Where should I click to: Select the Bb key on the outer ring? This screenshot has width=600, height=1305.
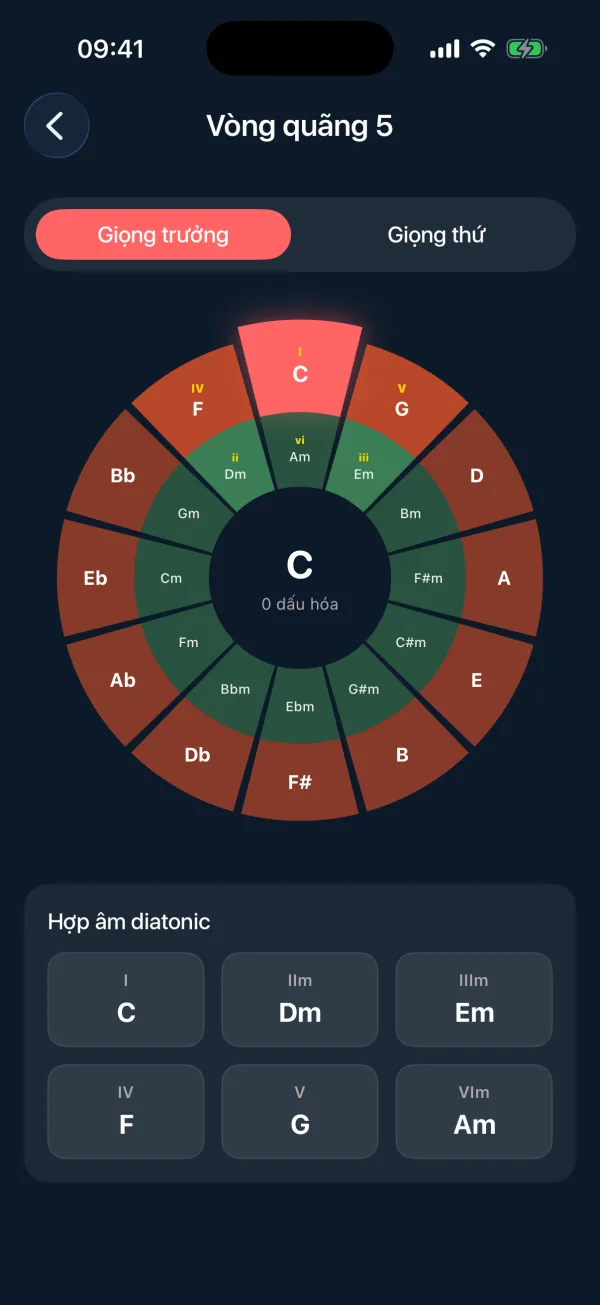(x=123, y=474)
